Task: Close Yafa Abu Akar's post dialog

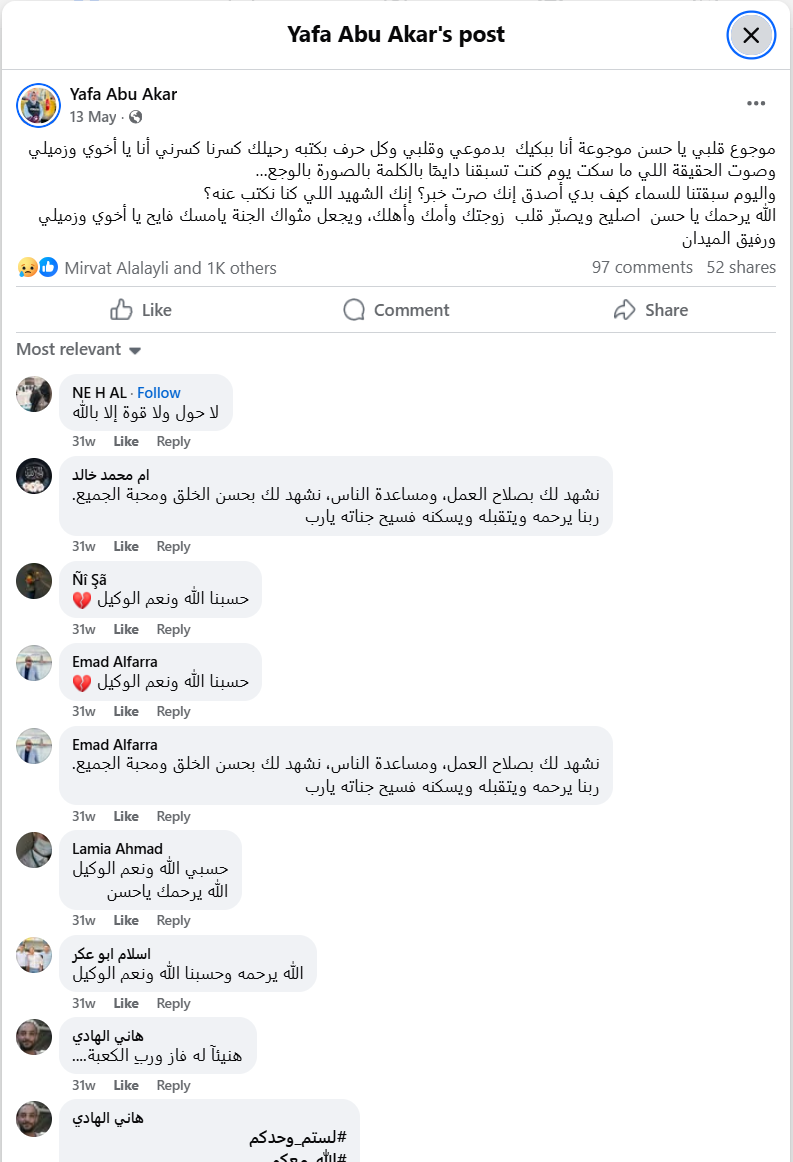Action: tap(751, 36)
